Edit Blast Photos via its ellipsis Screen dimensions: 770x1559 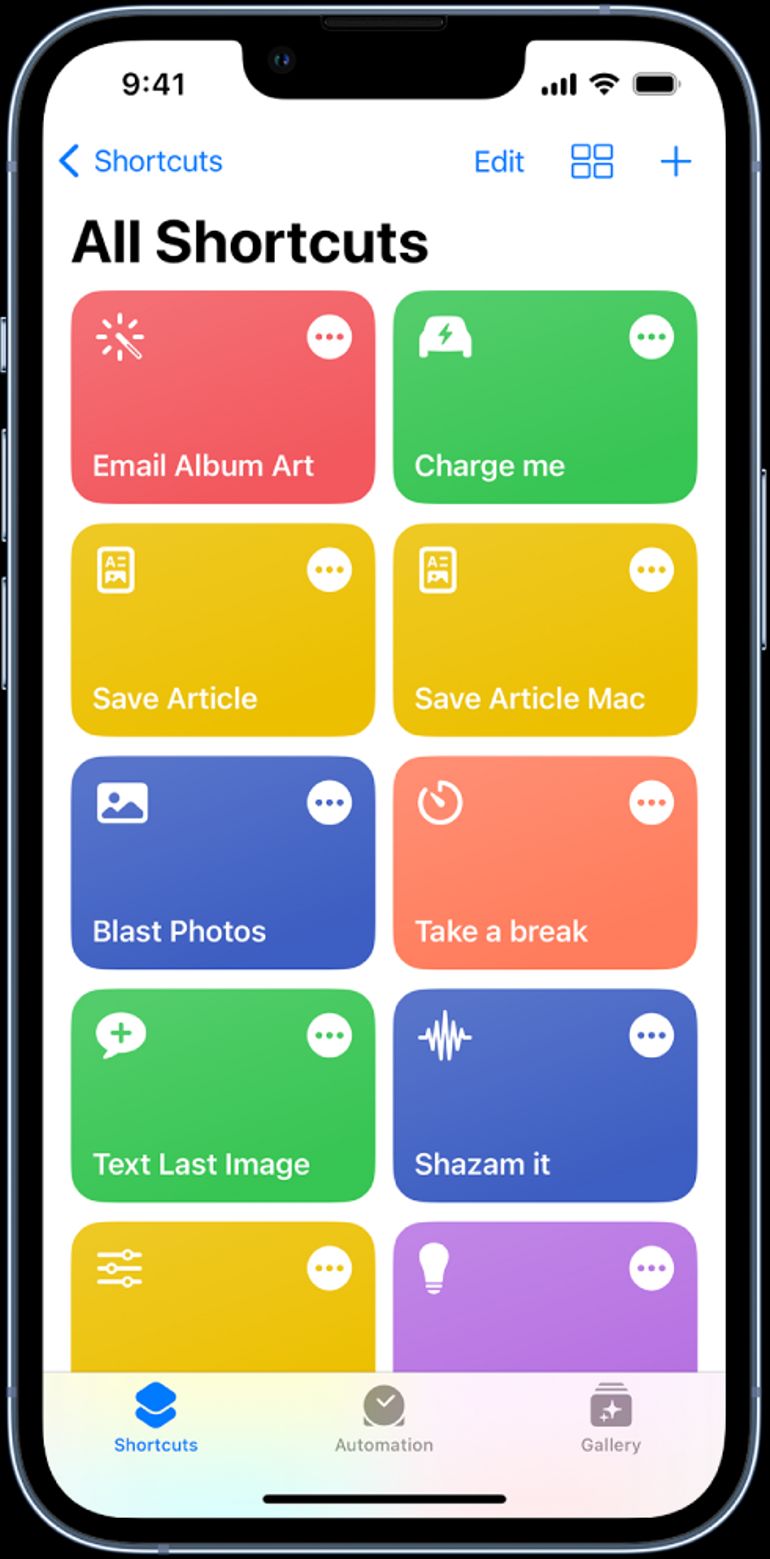(329, 802)
